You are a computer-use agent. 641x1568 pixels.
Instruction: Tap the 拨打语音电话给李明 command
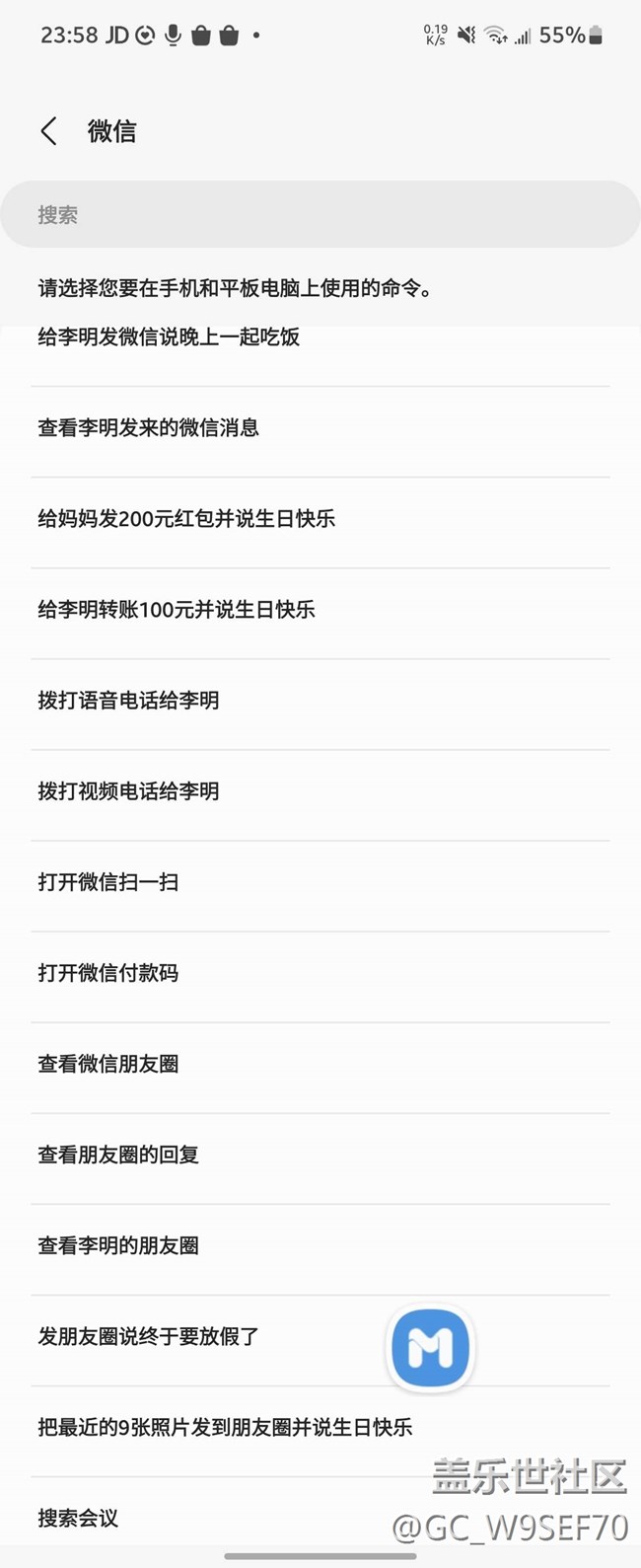coord(128,700)
